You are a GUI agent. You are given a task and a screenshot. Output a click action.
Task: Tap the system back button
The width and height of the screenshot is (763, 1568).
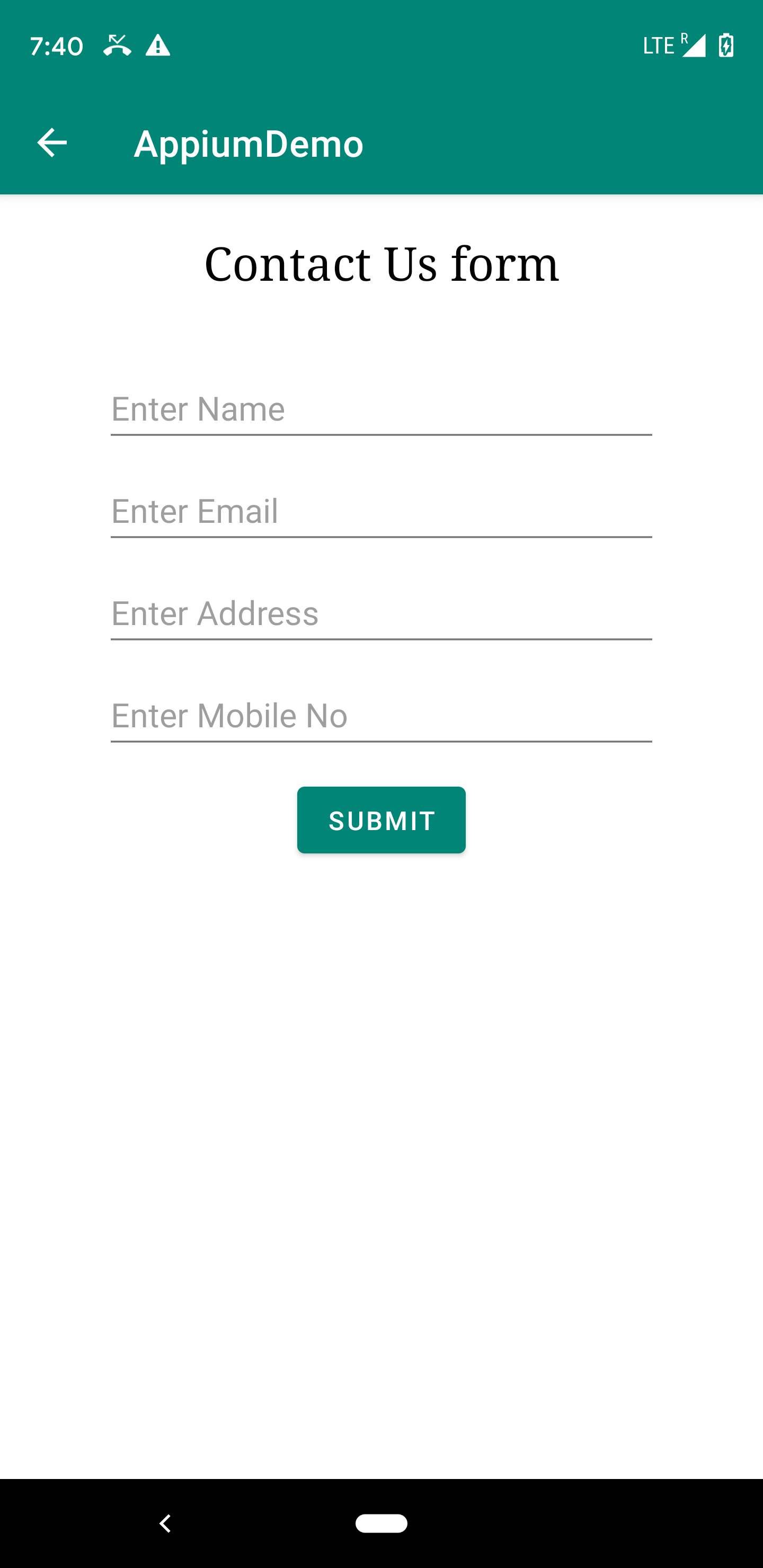pyautogui.click(x=165, y=1524)
